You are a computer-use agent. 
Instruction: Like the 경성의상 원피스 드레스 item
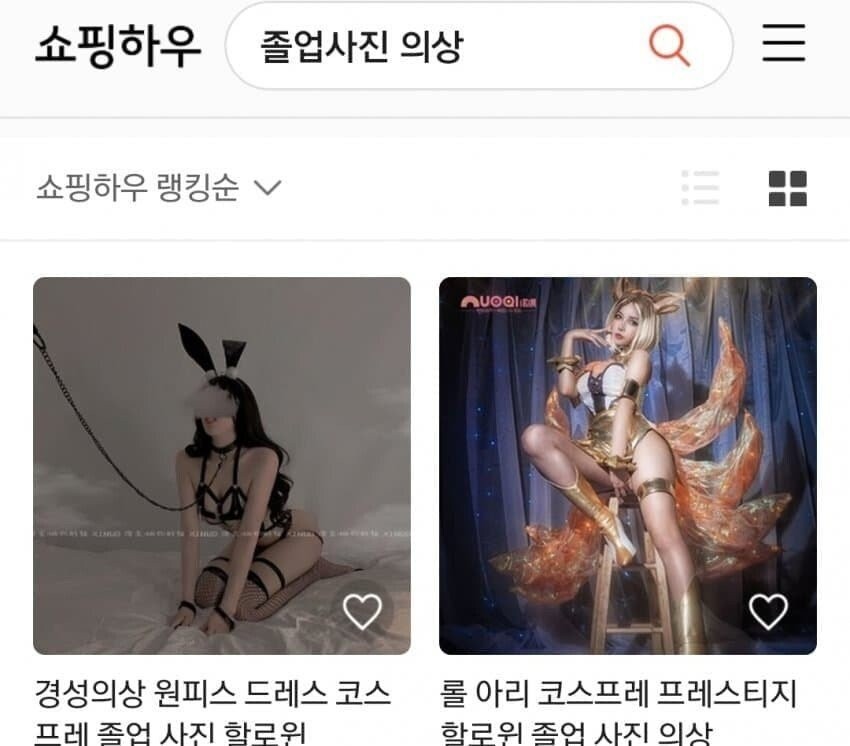362,611
